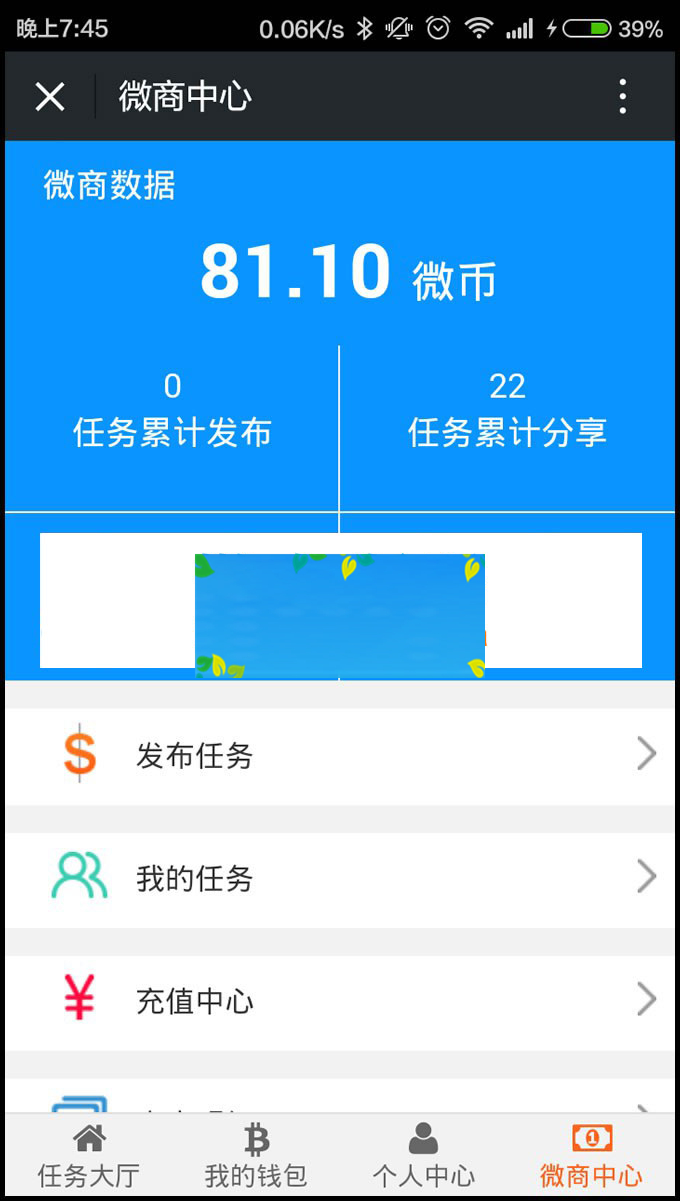The width and height of the screenshot is (680, 1201).
Task: Open the three-dot overflow menu
Action: point(622,97)
